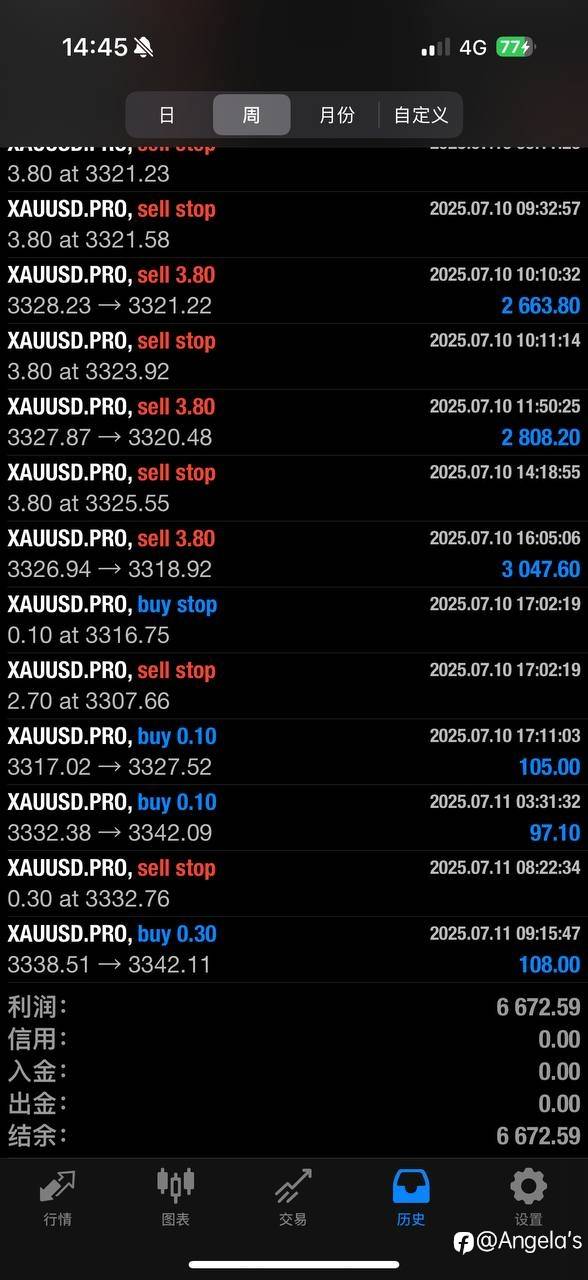588x1280 pixels.
Task: Open the sell stop order at 3323.92
Action: pos(294,357)
